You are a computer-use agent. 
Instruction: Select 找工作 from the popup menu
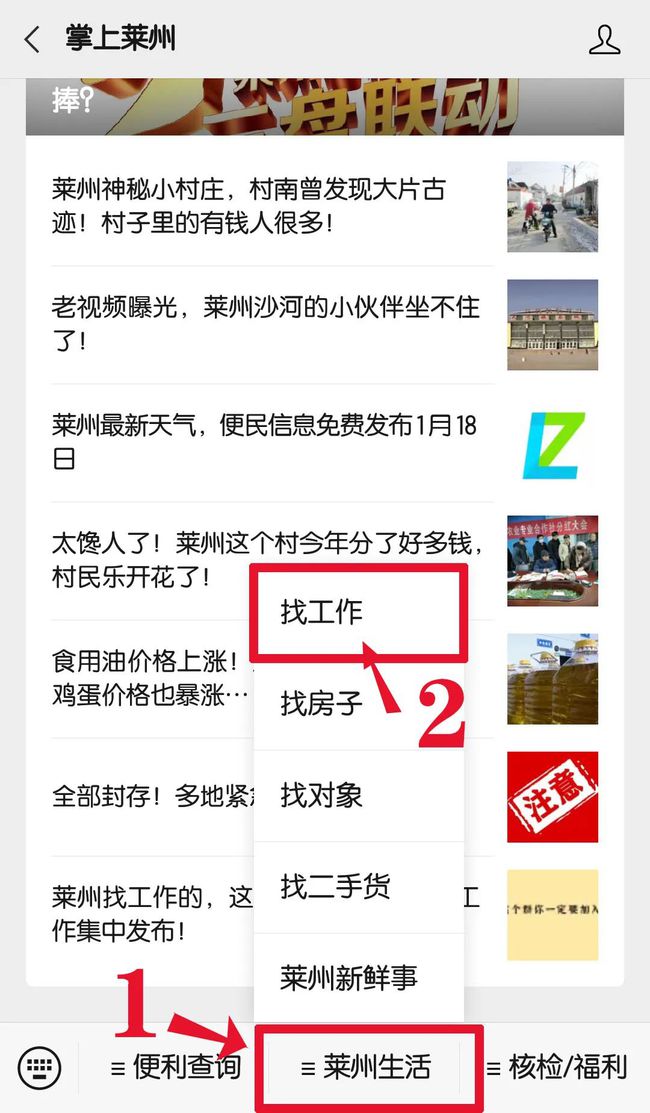point(359,613)
